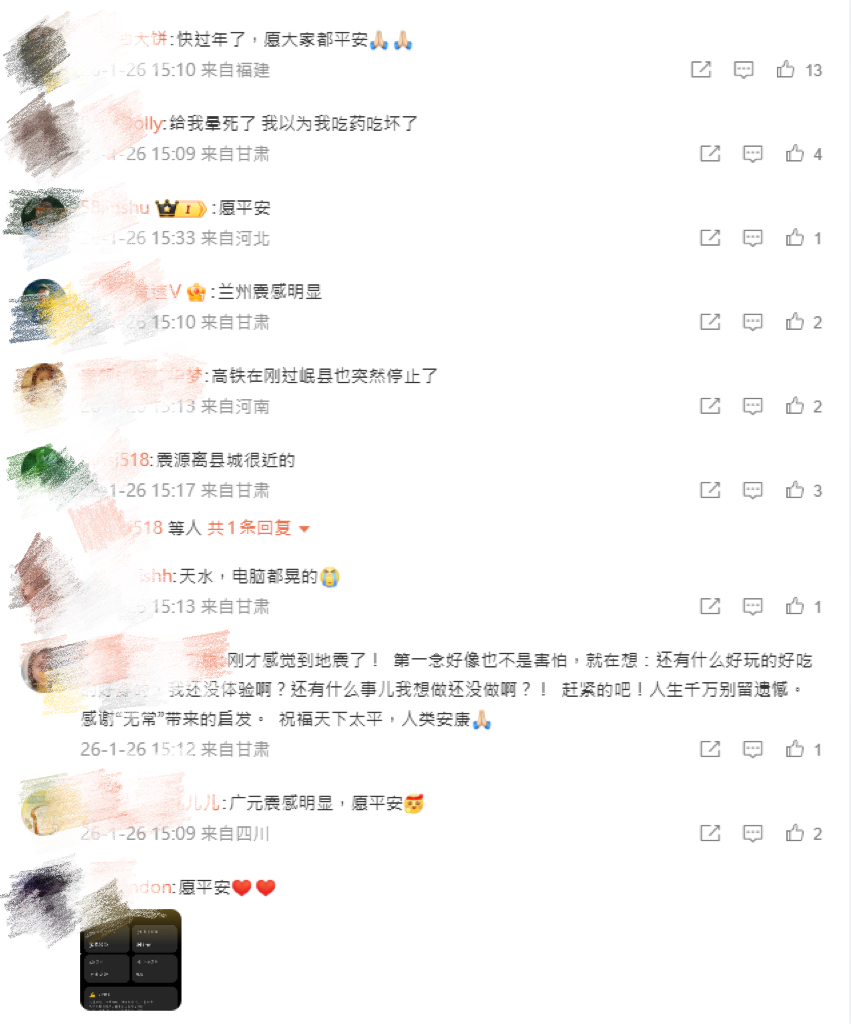This screenshot has height=1024, width=851.
Task: Like the comment 高铁在刚过岷县也突然停止了
Action: 795,406
